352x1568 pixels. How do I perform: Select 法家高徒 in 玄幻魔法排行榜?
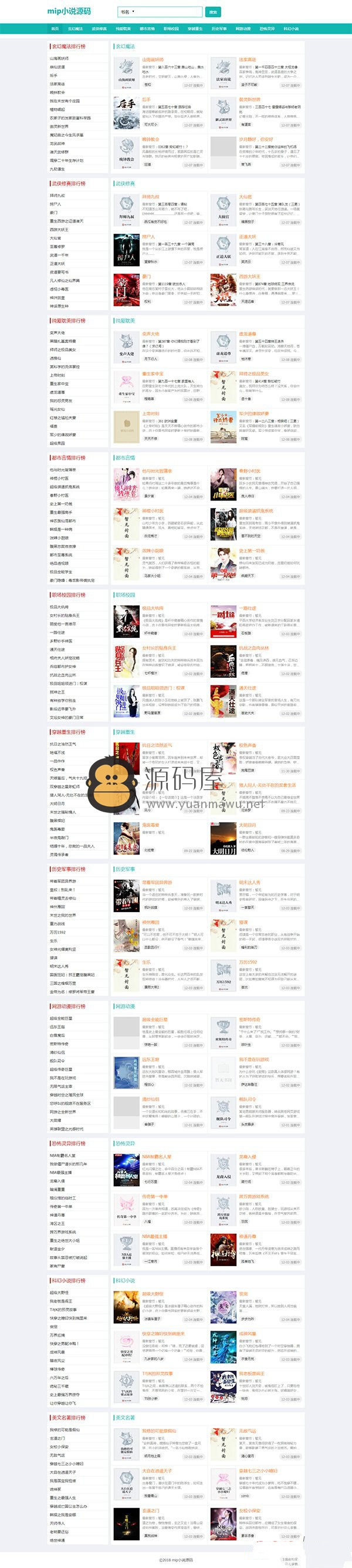click(x=57, y=84)
